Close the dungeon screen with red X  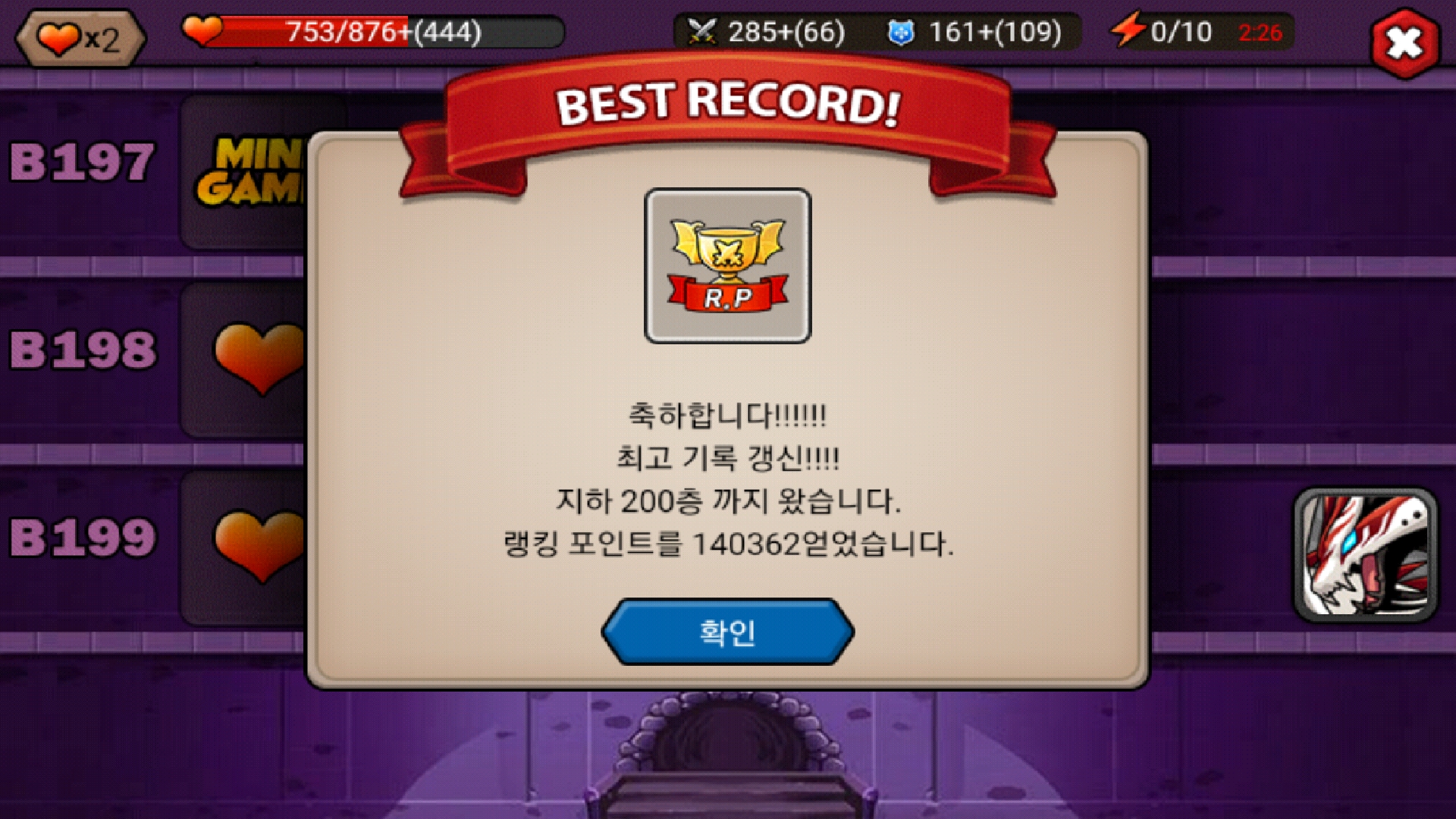[x=1404, y=43]
